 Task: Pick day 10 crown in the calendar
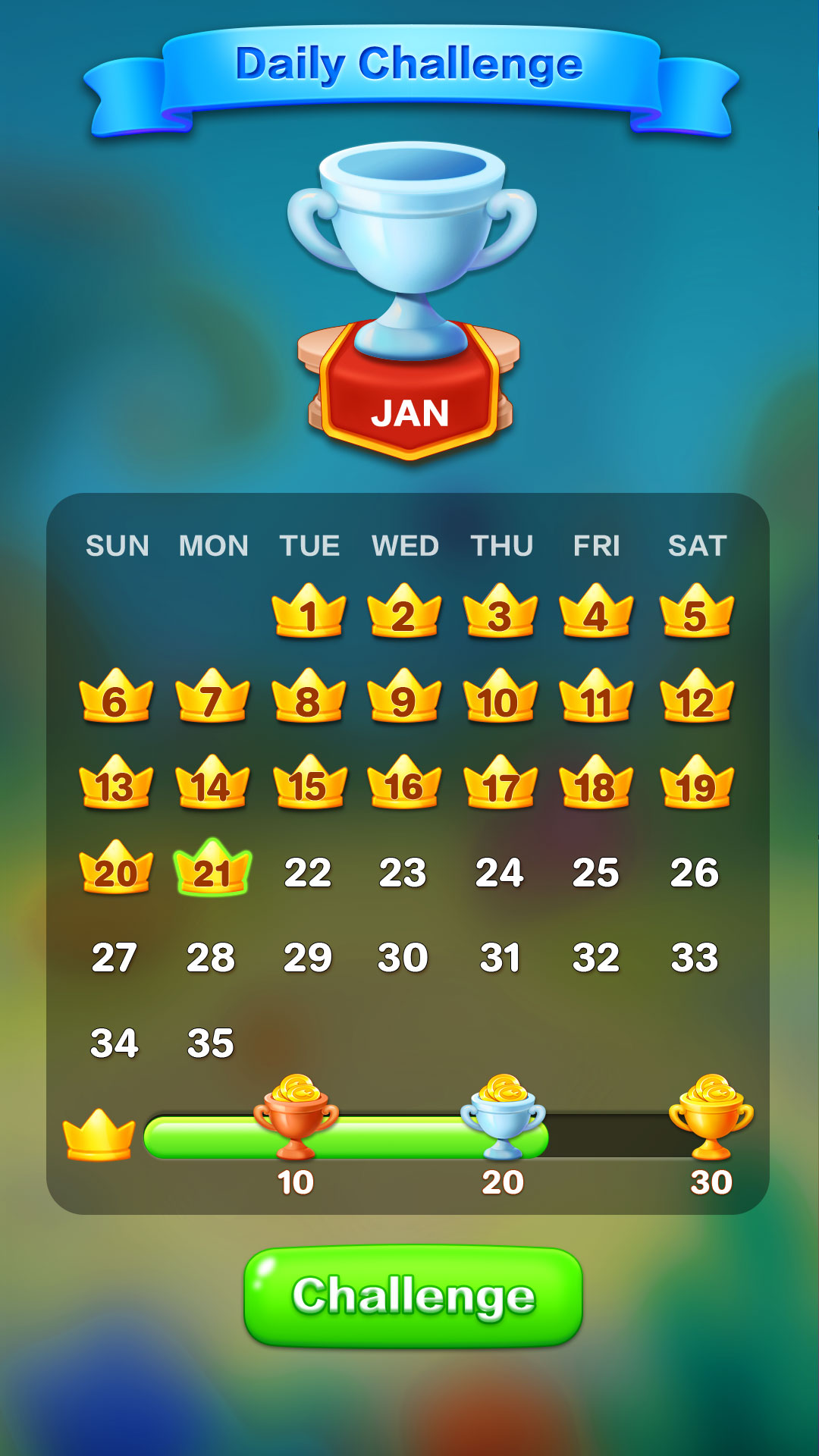[500, 698]
